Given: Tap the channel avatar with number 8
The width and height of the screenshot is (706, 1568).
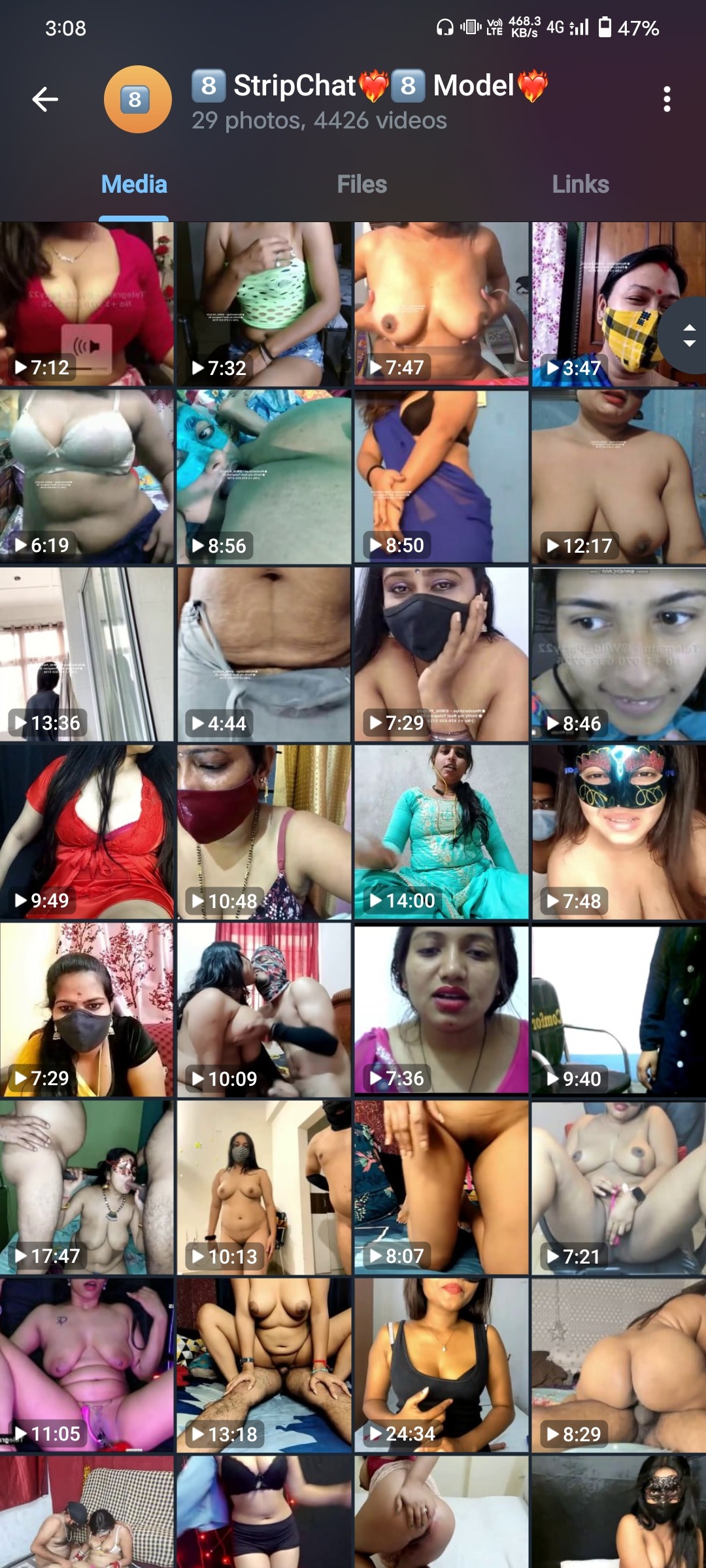Looking at the screenshot, I should (x=138, y=99).
